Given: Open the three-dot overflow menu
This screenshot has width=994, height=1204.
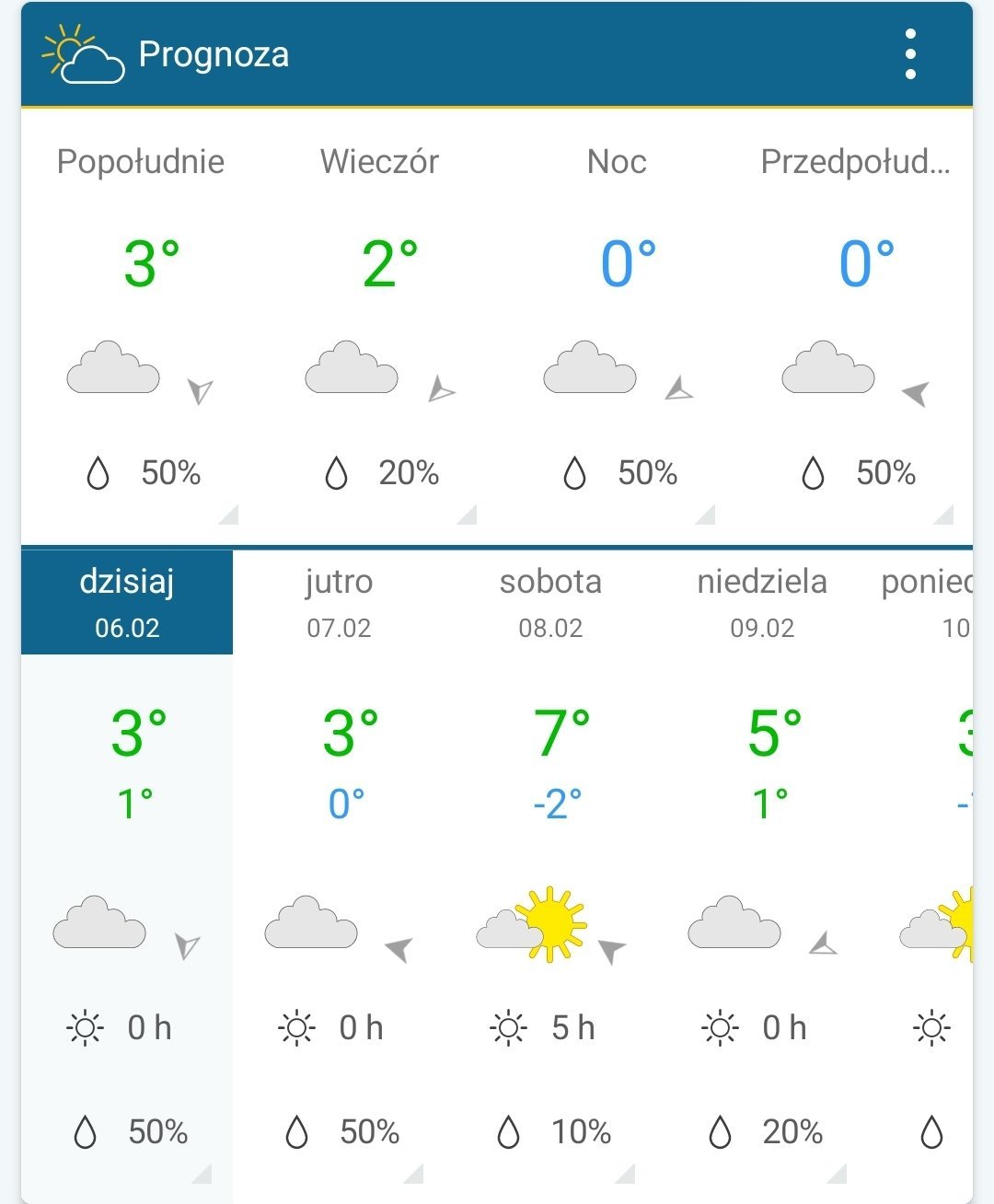Looking at the screenshot, I should coord(909,54).
